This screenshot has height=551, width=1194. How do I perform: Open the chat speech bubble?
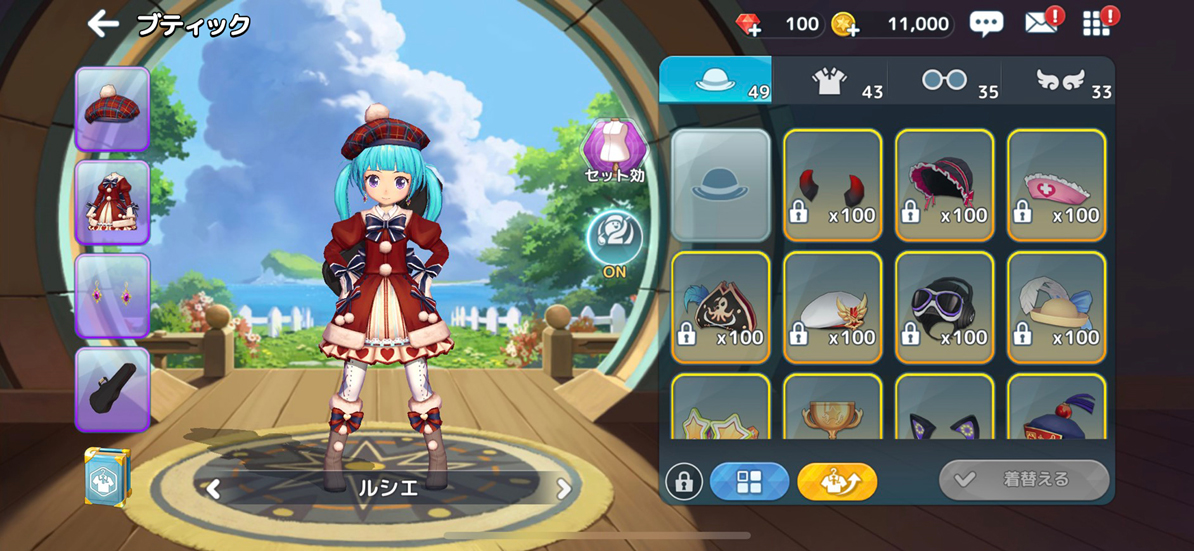pos(986,24)
